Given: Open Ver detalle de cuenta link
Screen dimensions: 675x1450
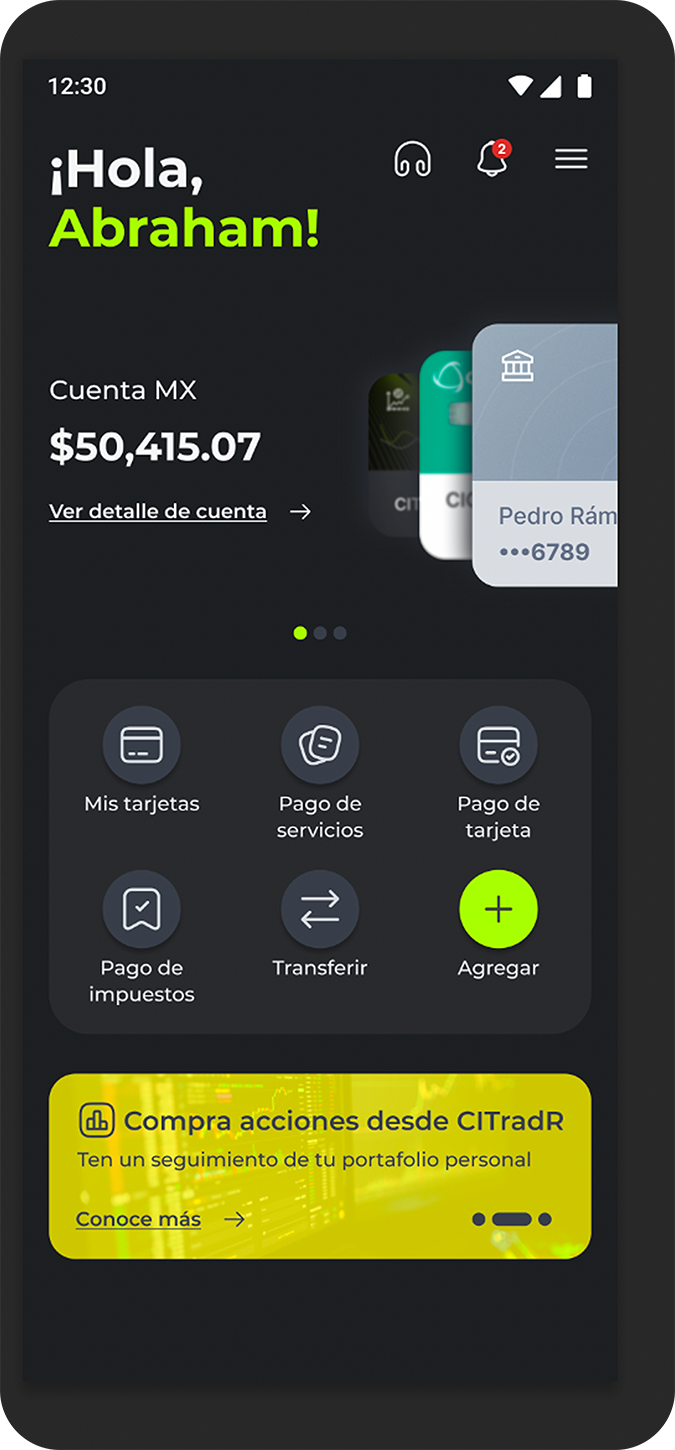Looking at the screenshot, I should point(158,512).
